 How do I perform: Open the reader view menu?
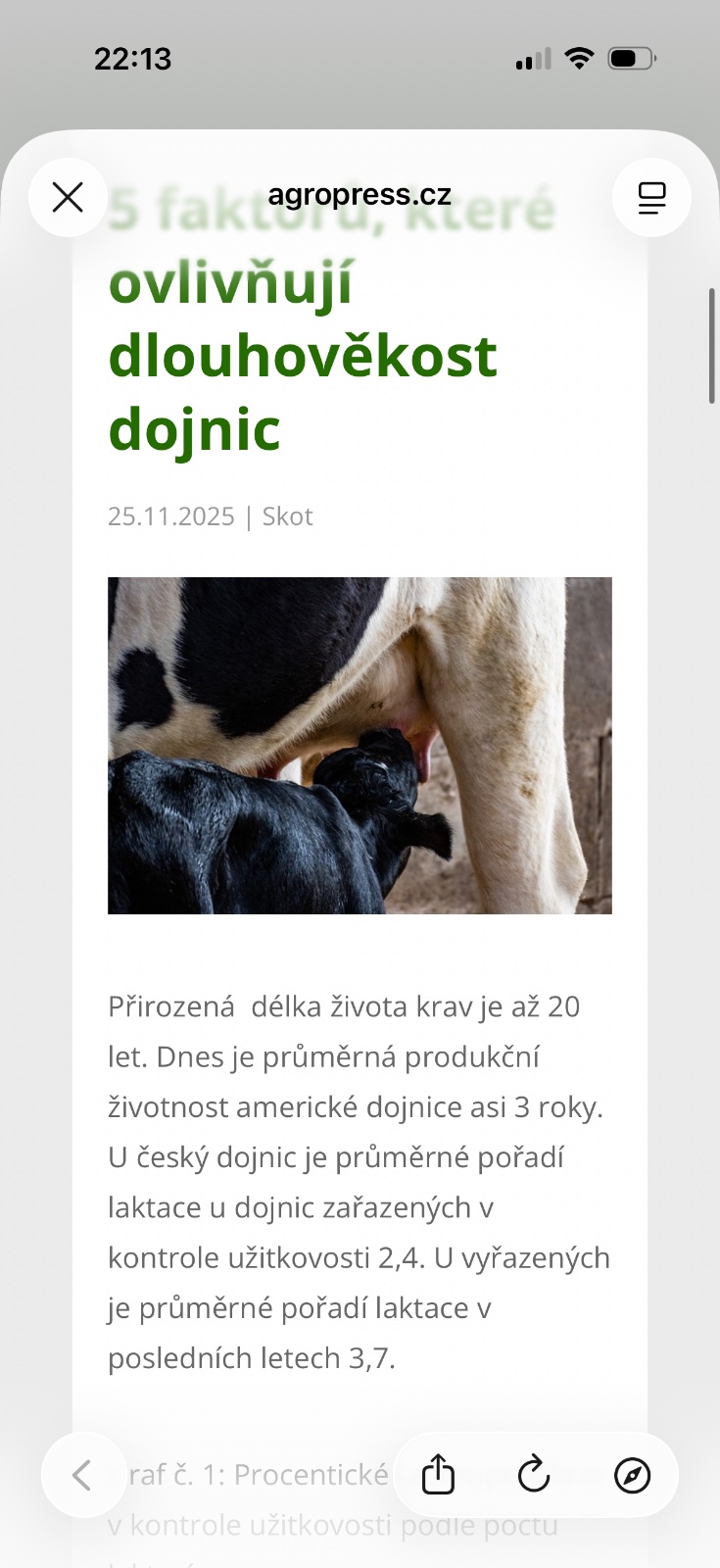tap(651, 197)
